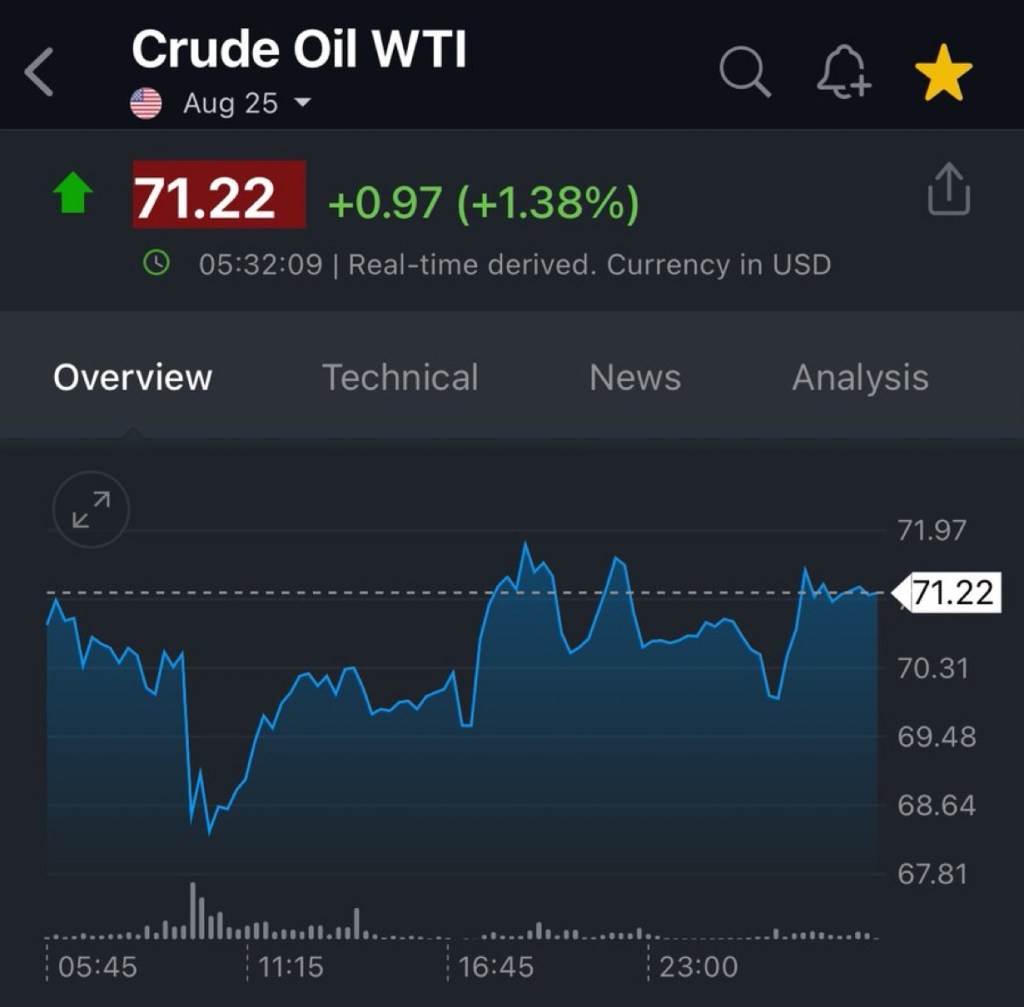Select the Overview tab
This screenshot has height=1007, width=1024.
pos(132,378)
